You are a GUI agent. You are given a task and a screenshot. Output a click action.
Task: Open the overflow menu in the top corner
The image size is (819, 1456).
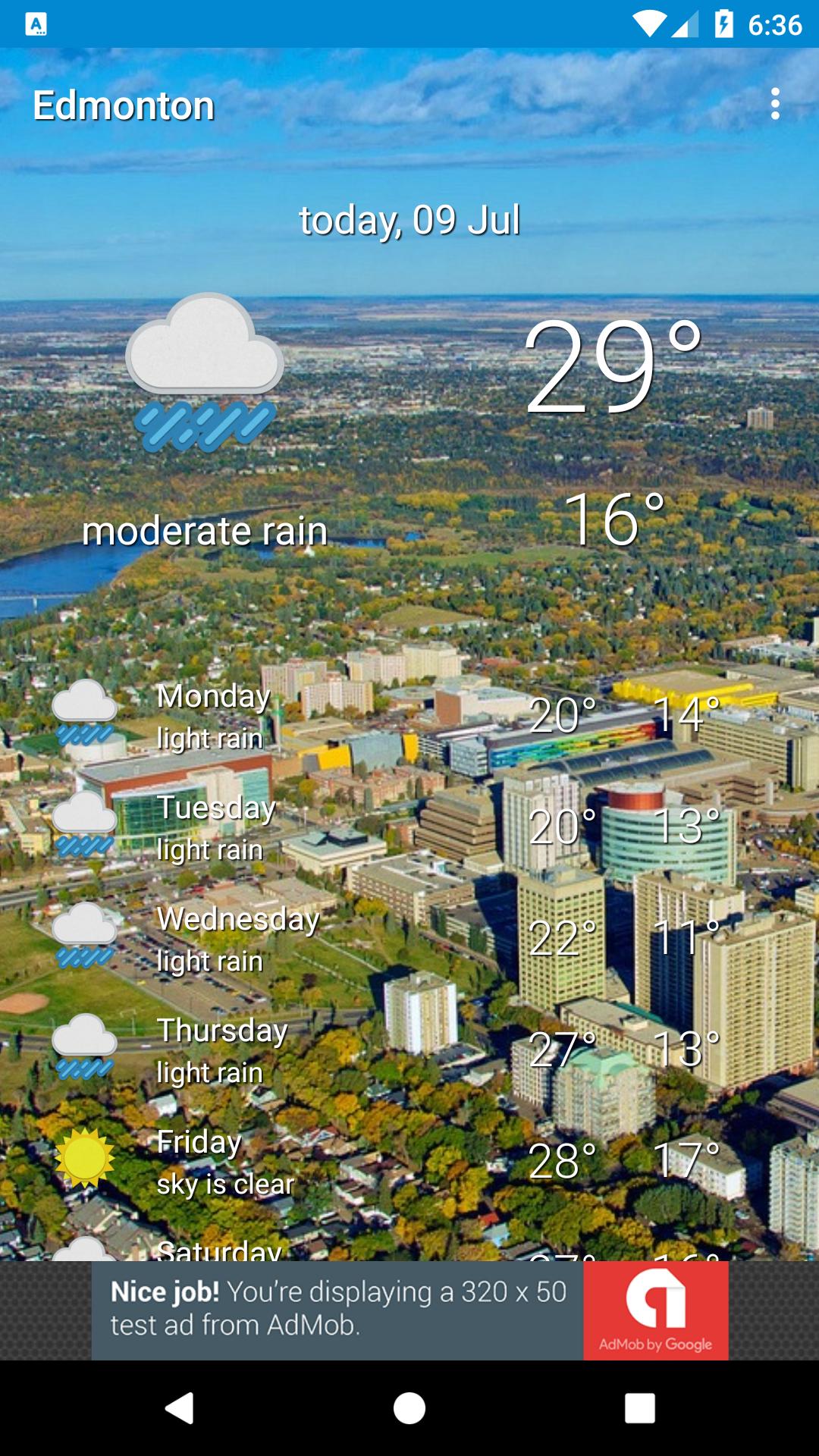(775, 106)
